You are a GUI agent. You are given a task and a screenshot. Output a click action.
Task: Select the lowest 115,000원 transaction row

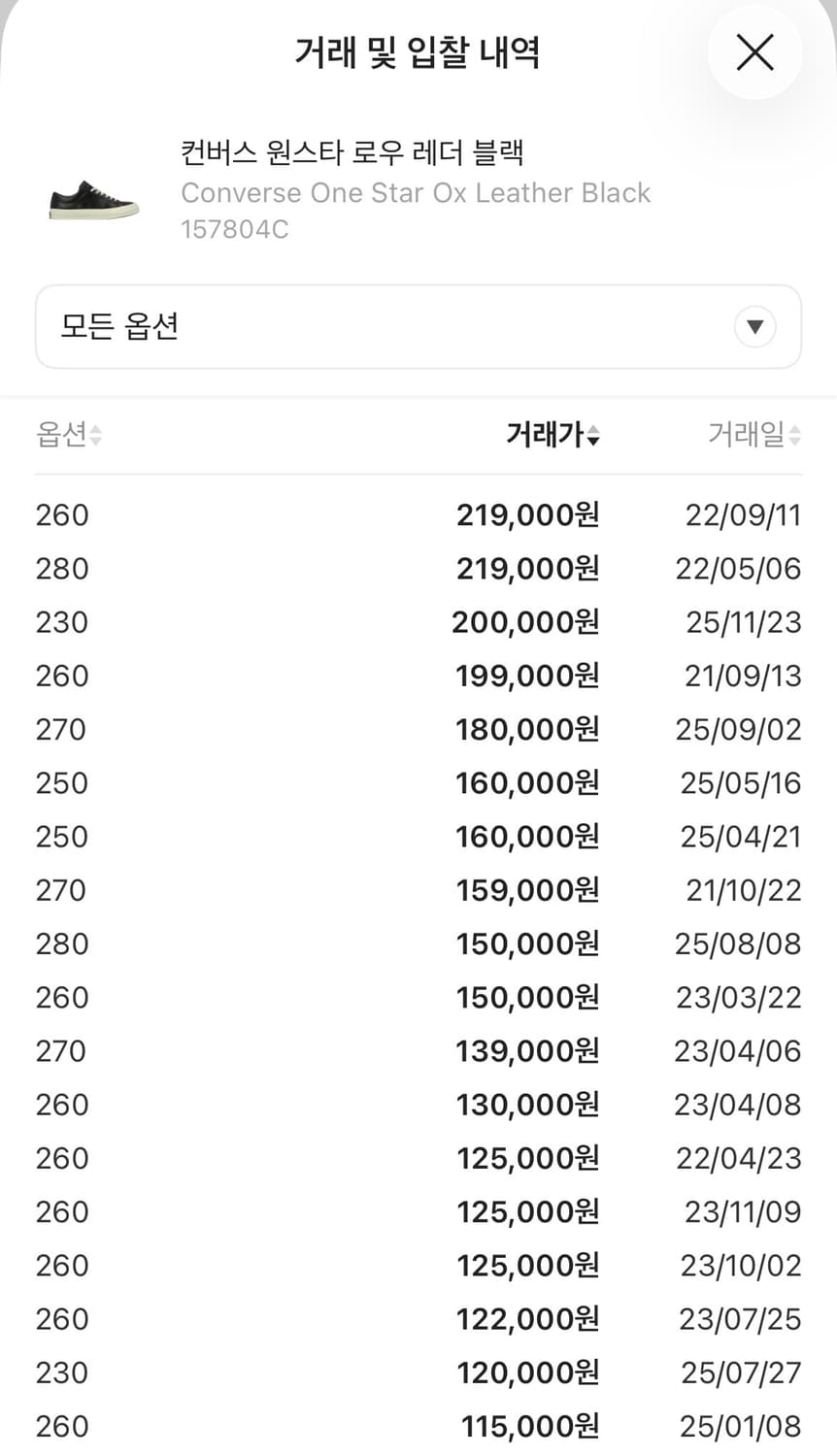(418, 1426)
